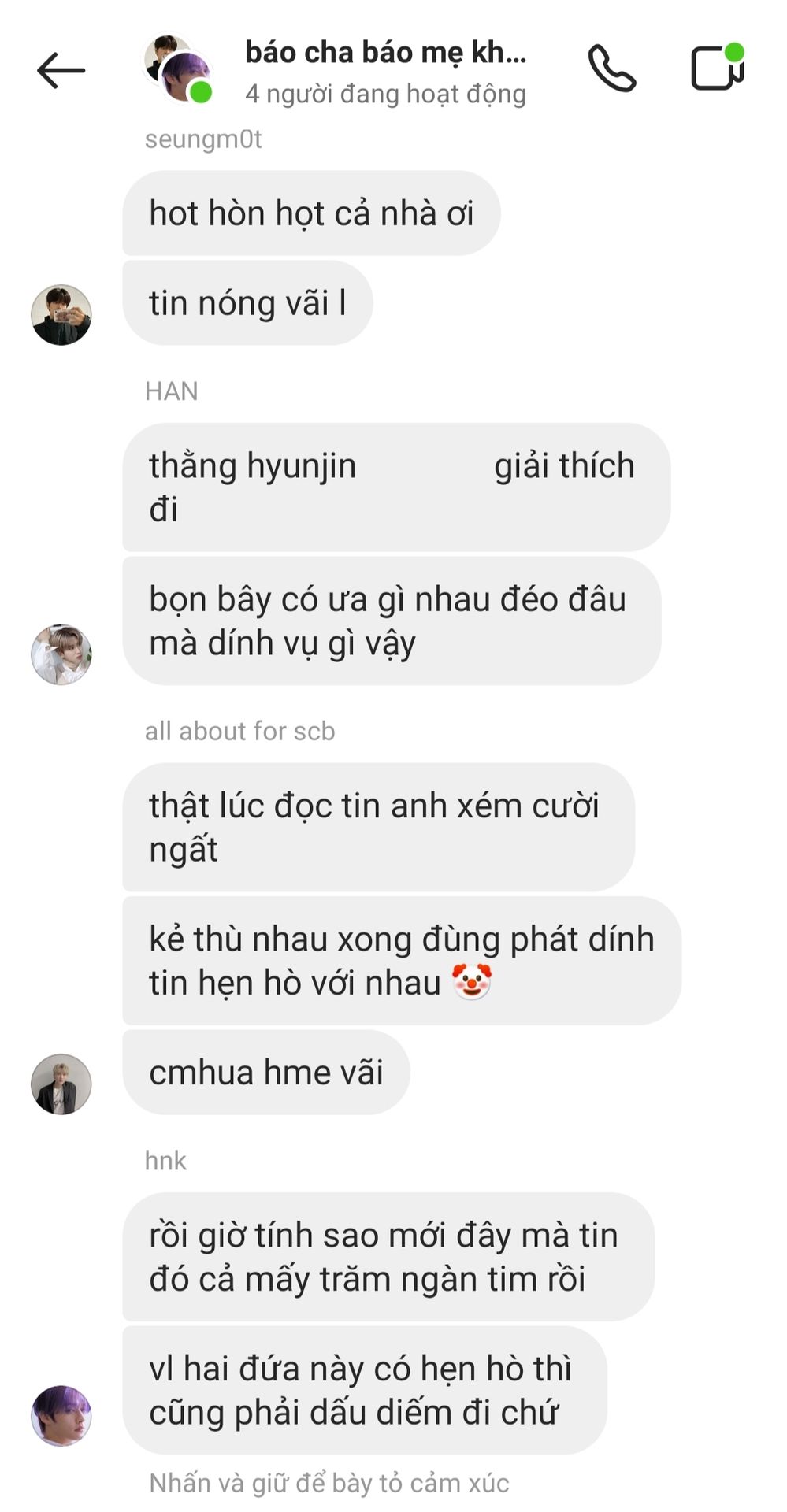The width and height of the screenshot is (787, 1512).
Task: Open group details for báo cha báo mẹ
Action: (x=384, y=71)
